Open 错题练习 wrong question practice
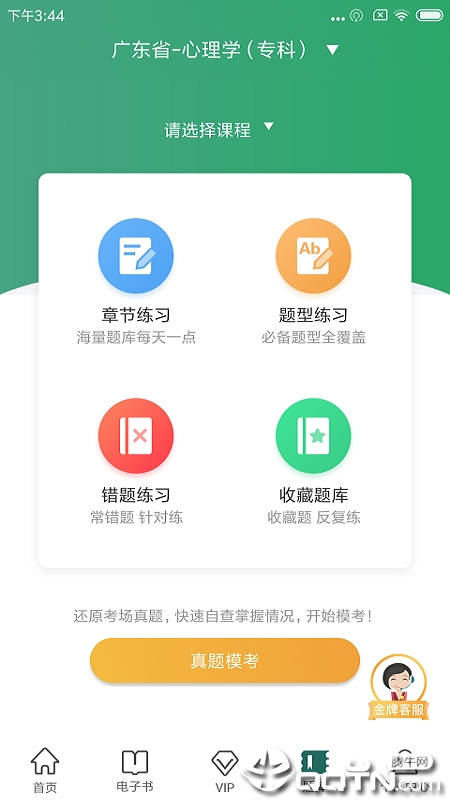 [136, 462]
